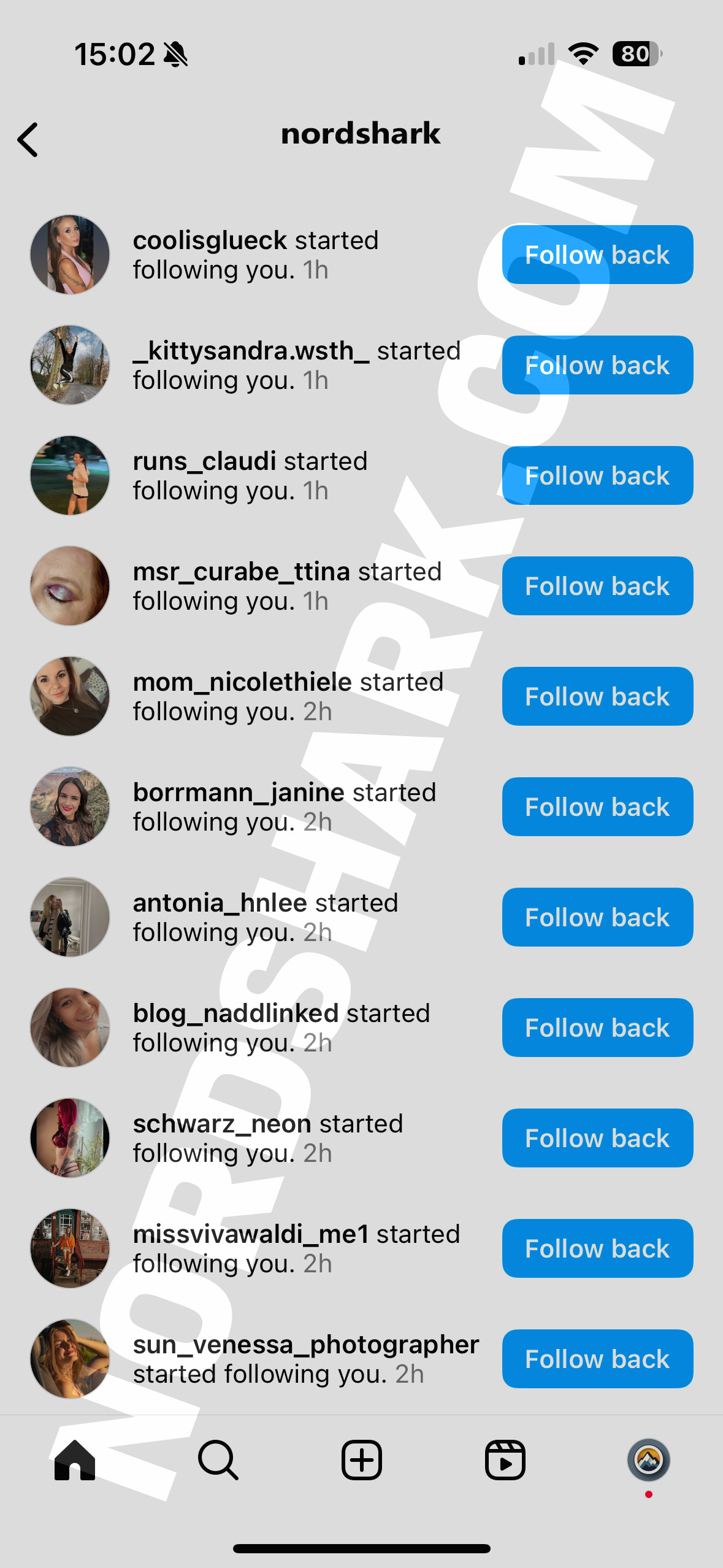This screenshot has height=1568, width=723.
Task: Follow back schwarz_neon
Action: coord(597,1138)
